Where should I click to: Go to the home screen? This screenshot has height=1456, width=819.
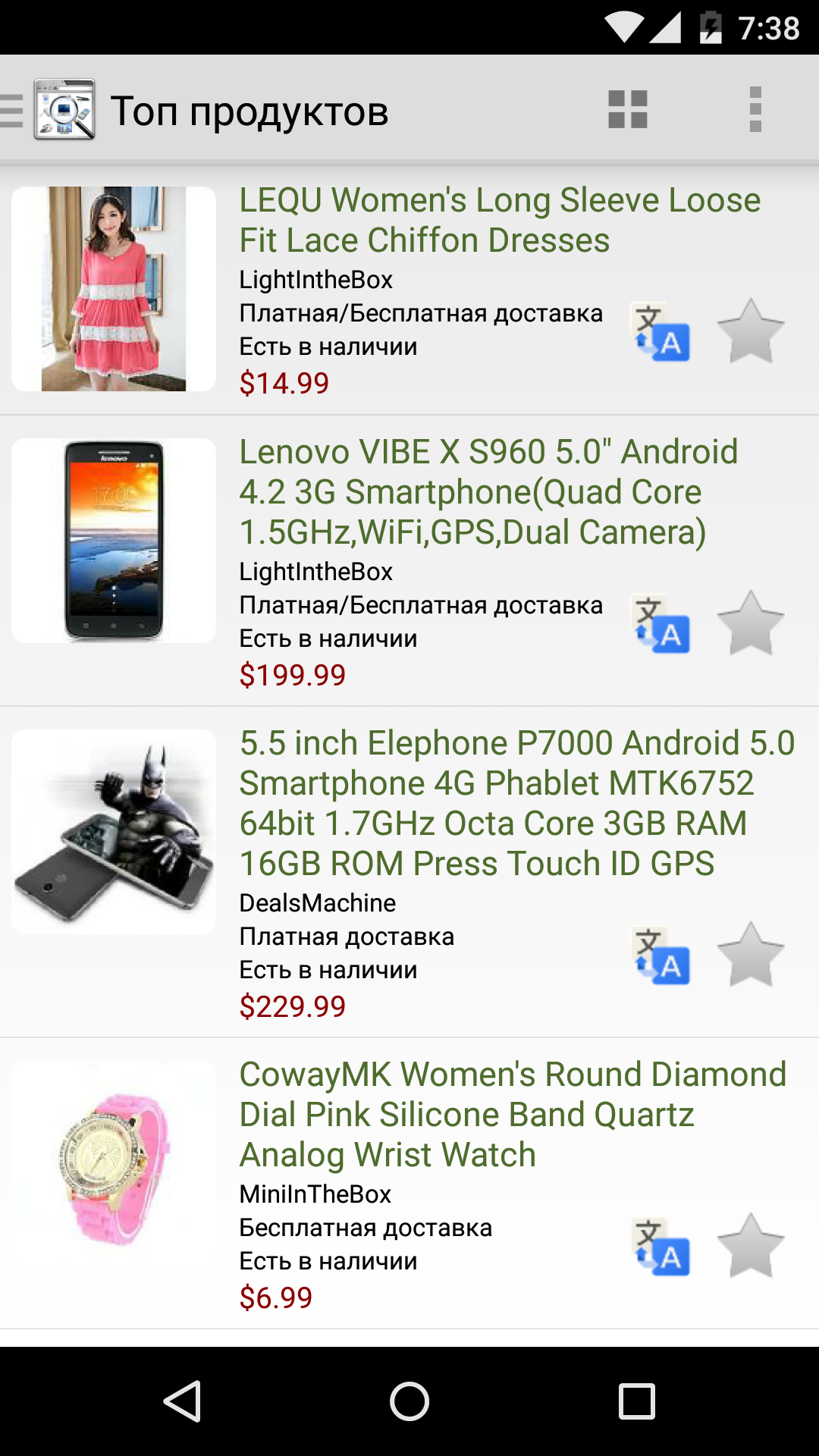(409, 1401)
